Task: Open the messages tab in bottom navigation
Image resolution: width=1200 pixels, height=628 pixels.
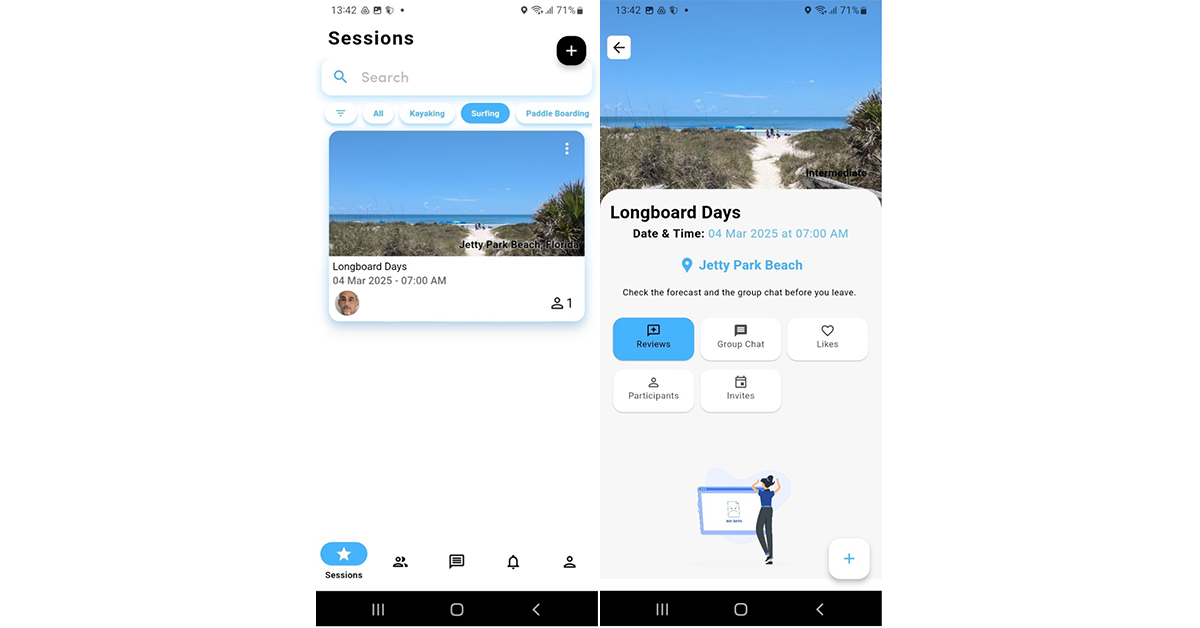Action: click(x=457, y=562)
